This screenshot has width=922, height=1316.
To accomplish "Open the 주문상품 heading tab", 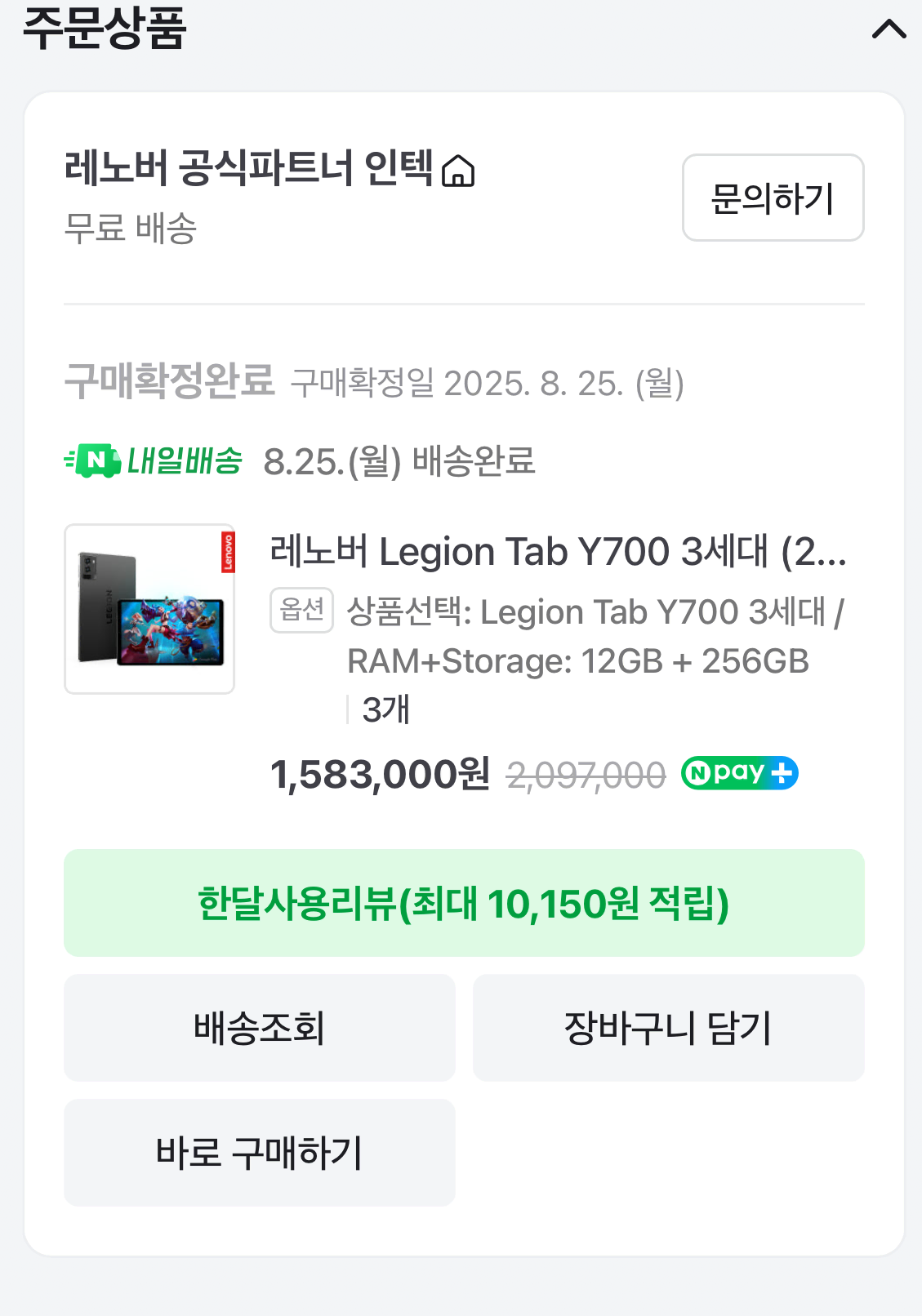I will click(105, 29).
